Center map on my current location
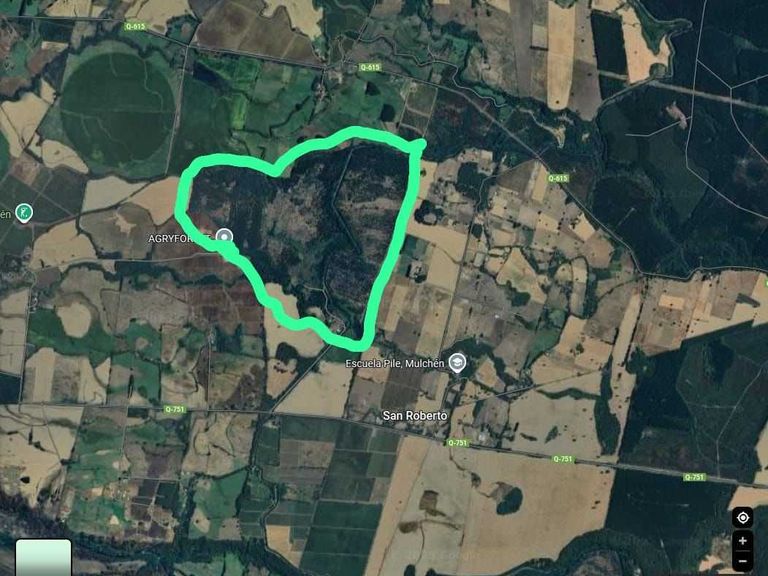Image resolution: width=768 pixels, height=576 pixels. [x=742, y=517]
